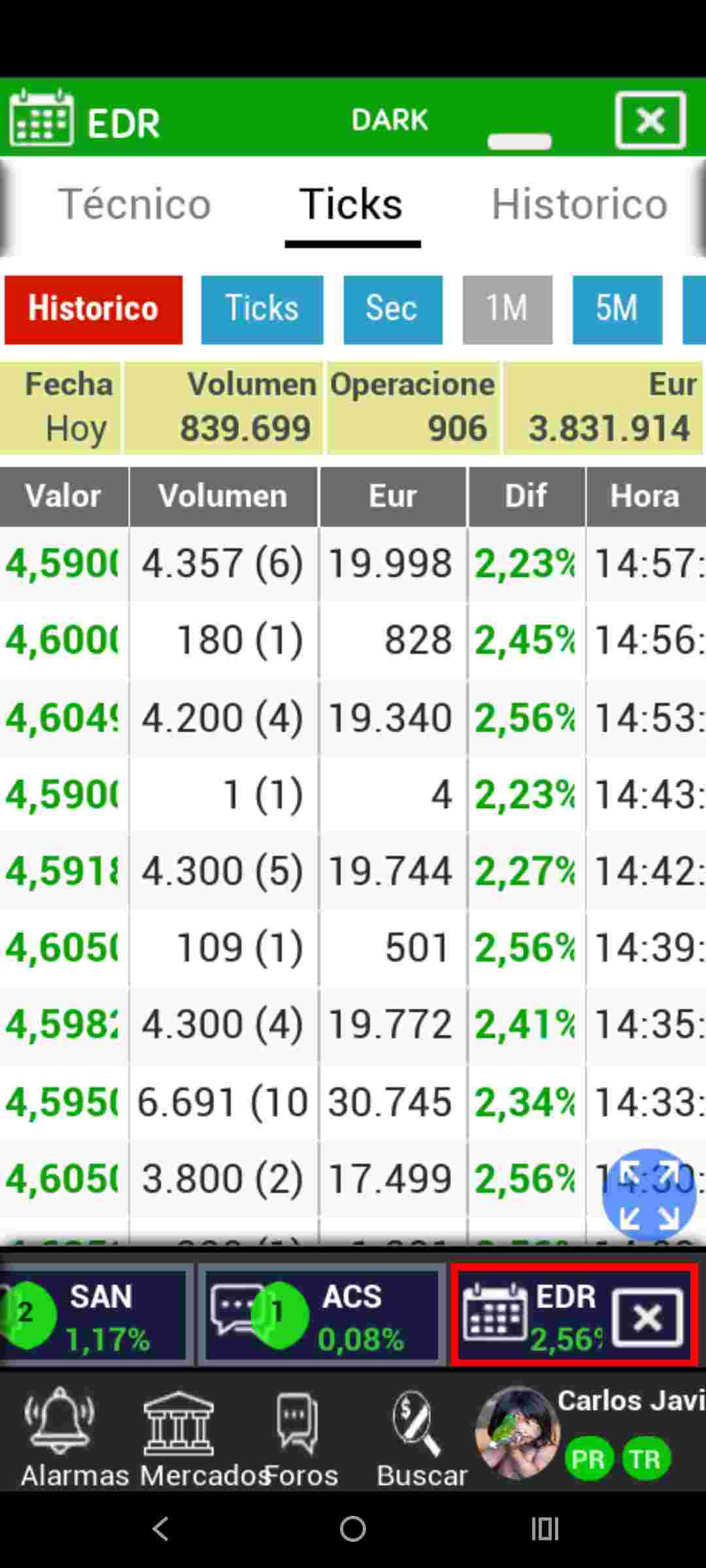
Task: Expand table to fullscreen with the blue button
Action: point(649,1194)
